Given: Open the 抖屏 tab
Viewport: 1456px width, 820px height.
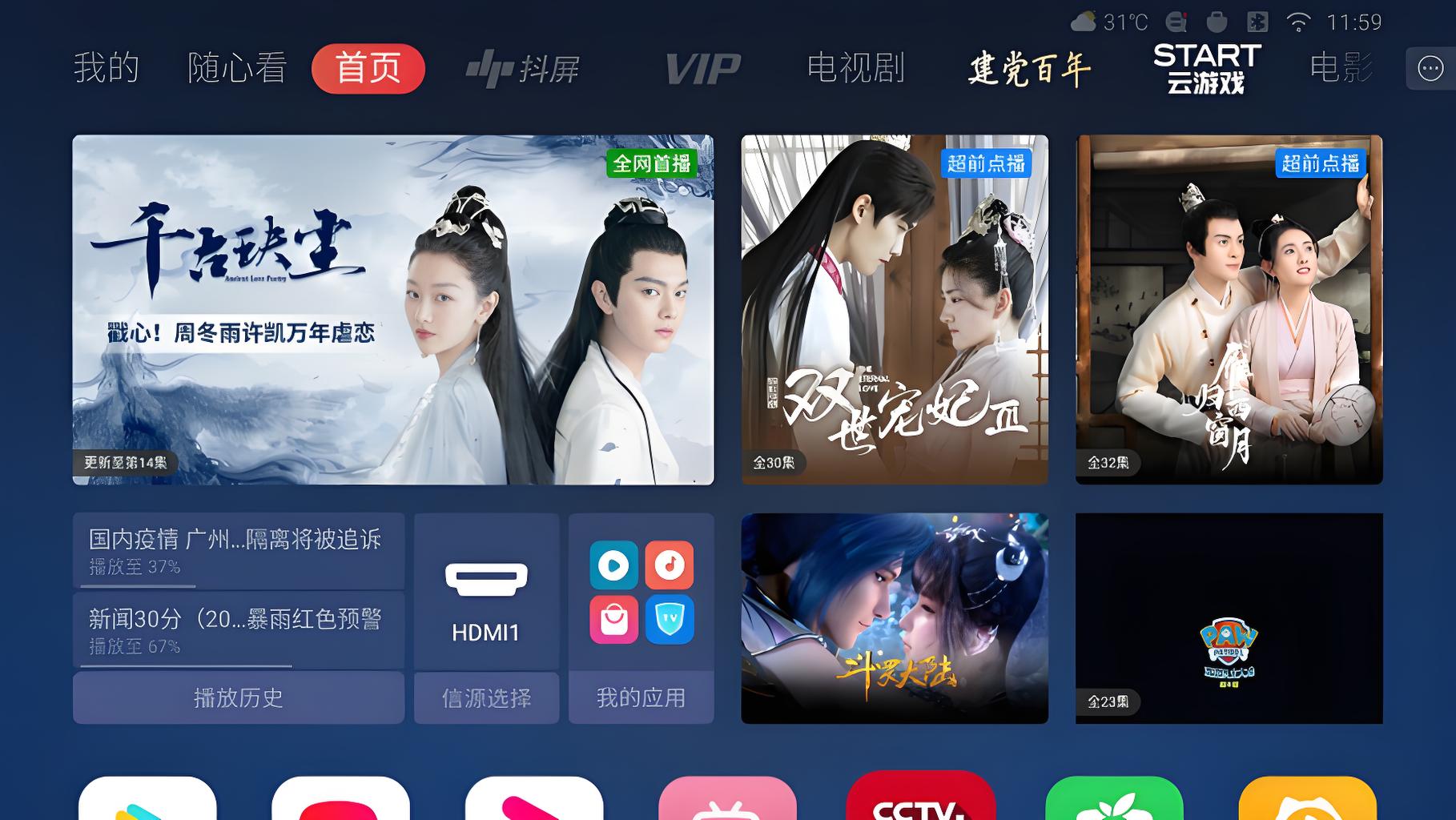Looking at the screenshot, I should tap(523, 69).
